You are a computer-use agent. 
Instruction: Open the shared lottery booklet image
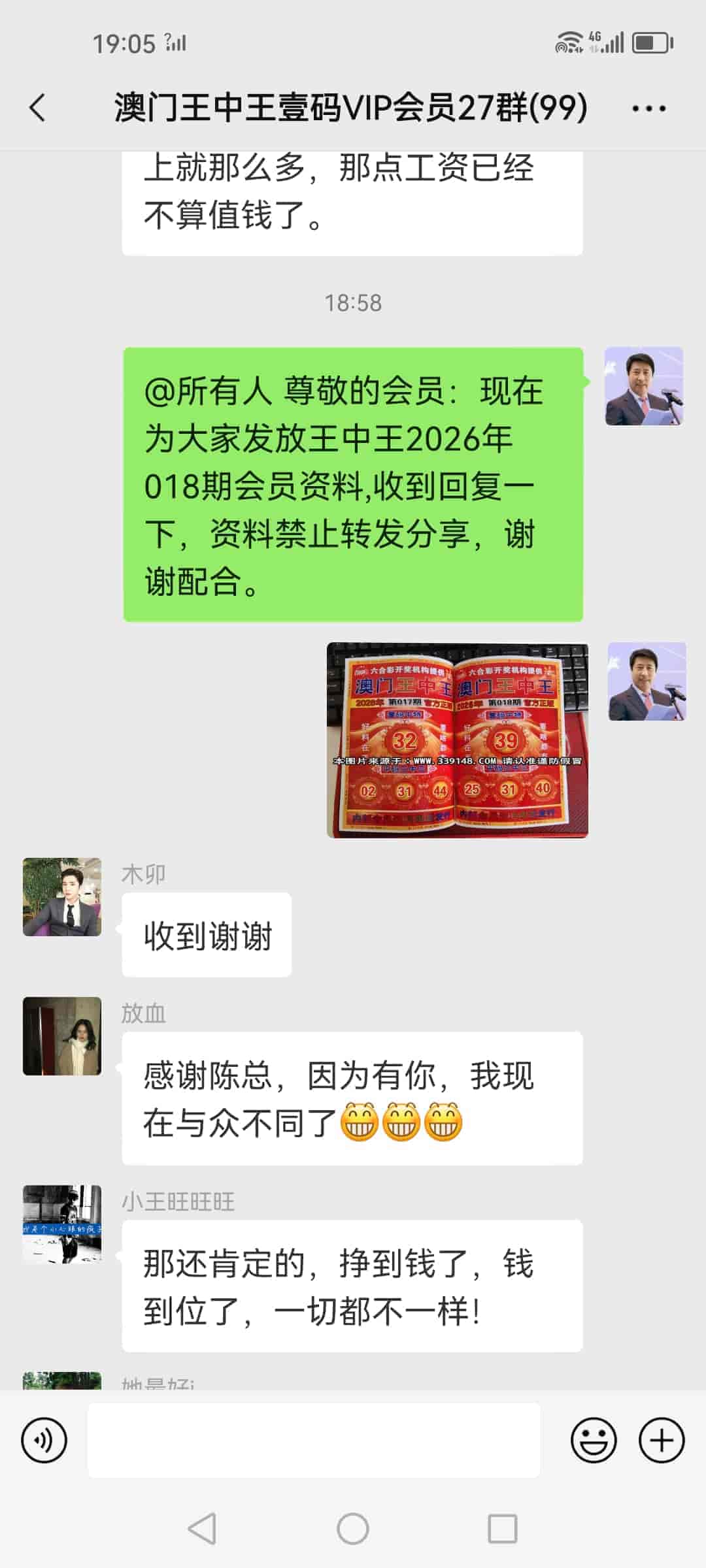457,740
